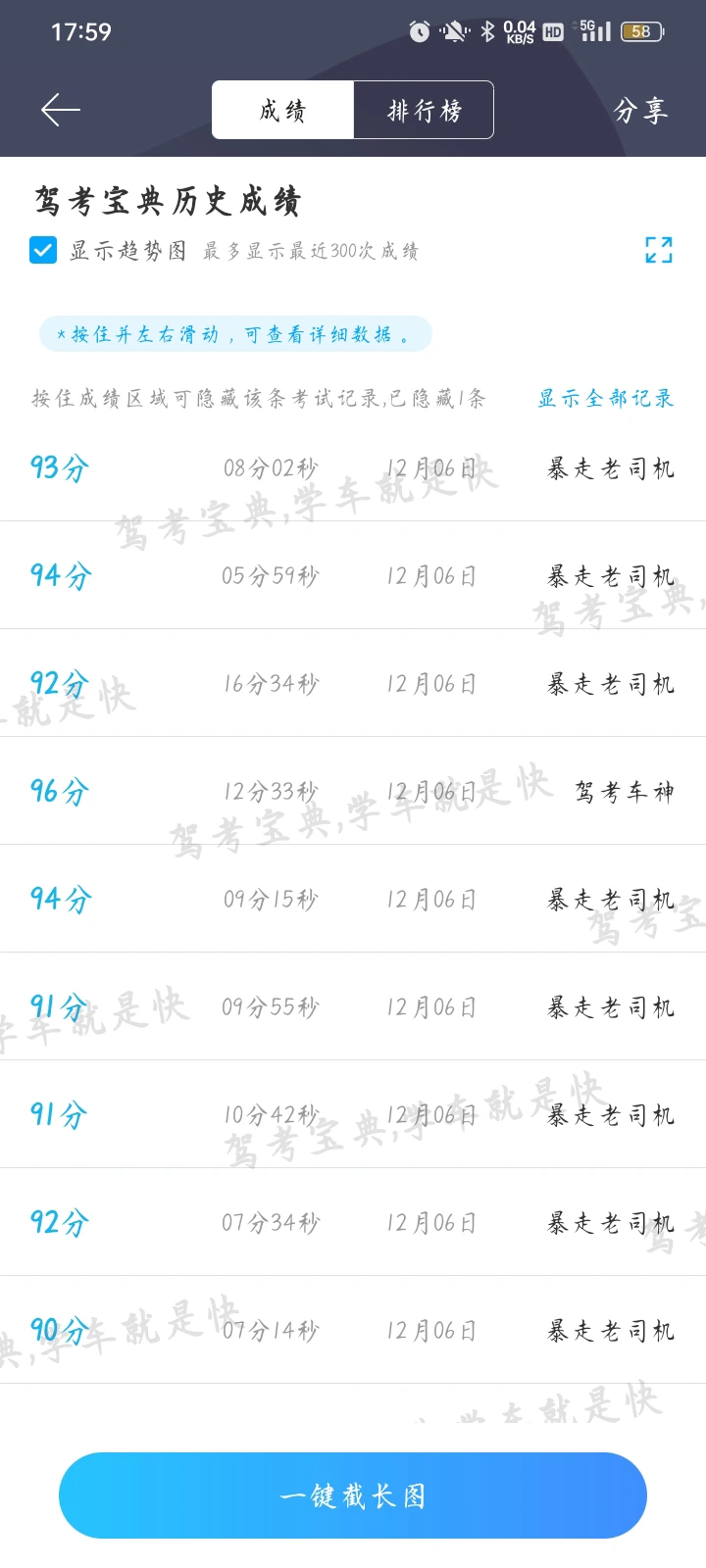Go back using the top-left arrow
Image resolution: width=706 pixels, height=1568 pixels.
(x=60, y=110)
